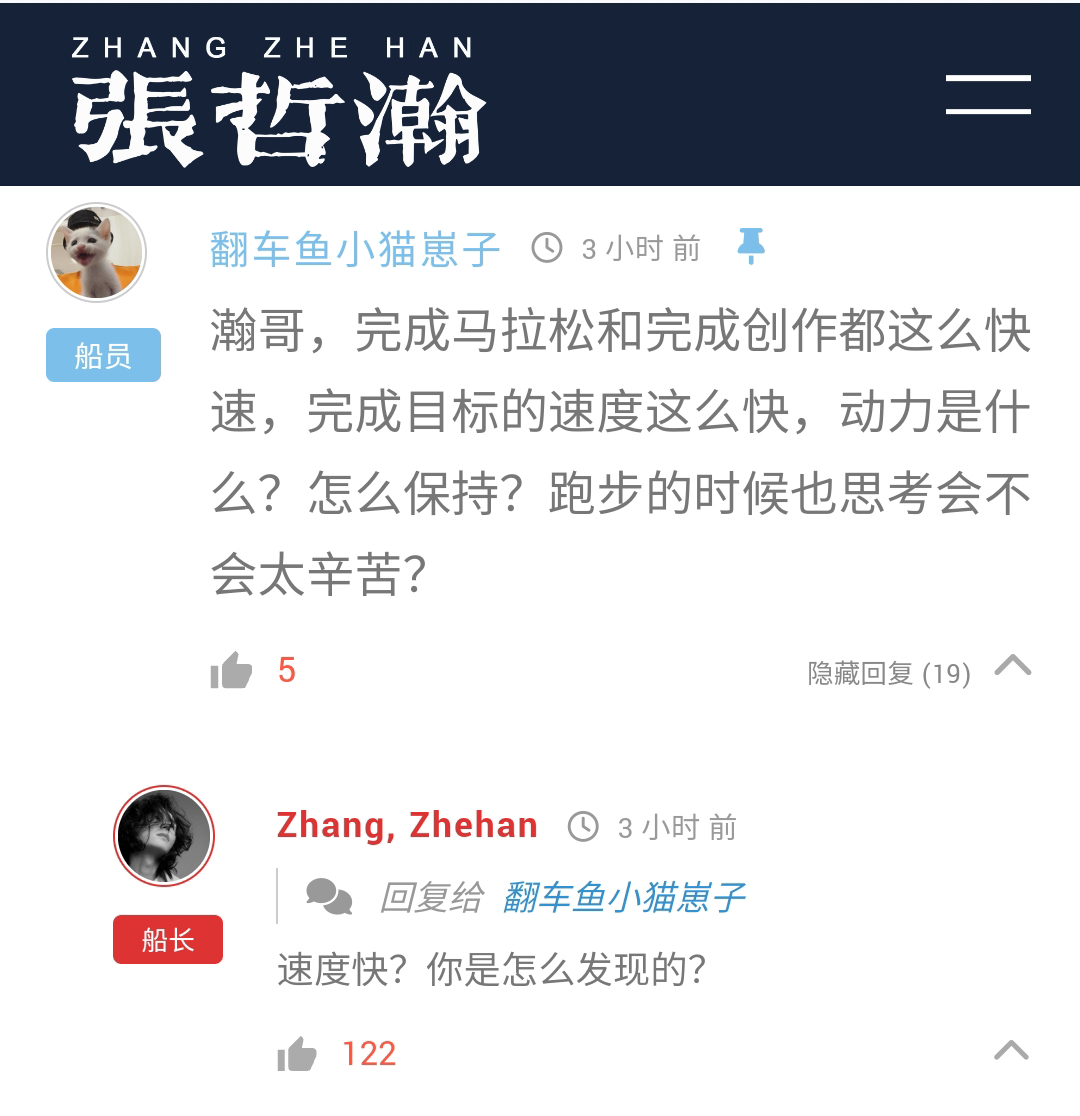Screen dimensions: 1080x1116
Task: Like Zhang, Zhehan's reply
Action: [x=297, y=1054]
